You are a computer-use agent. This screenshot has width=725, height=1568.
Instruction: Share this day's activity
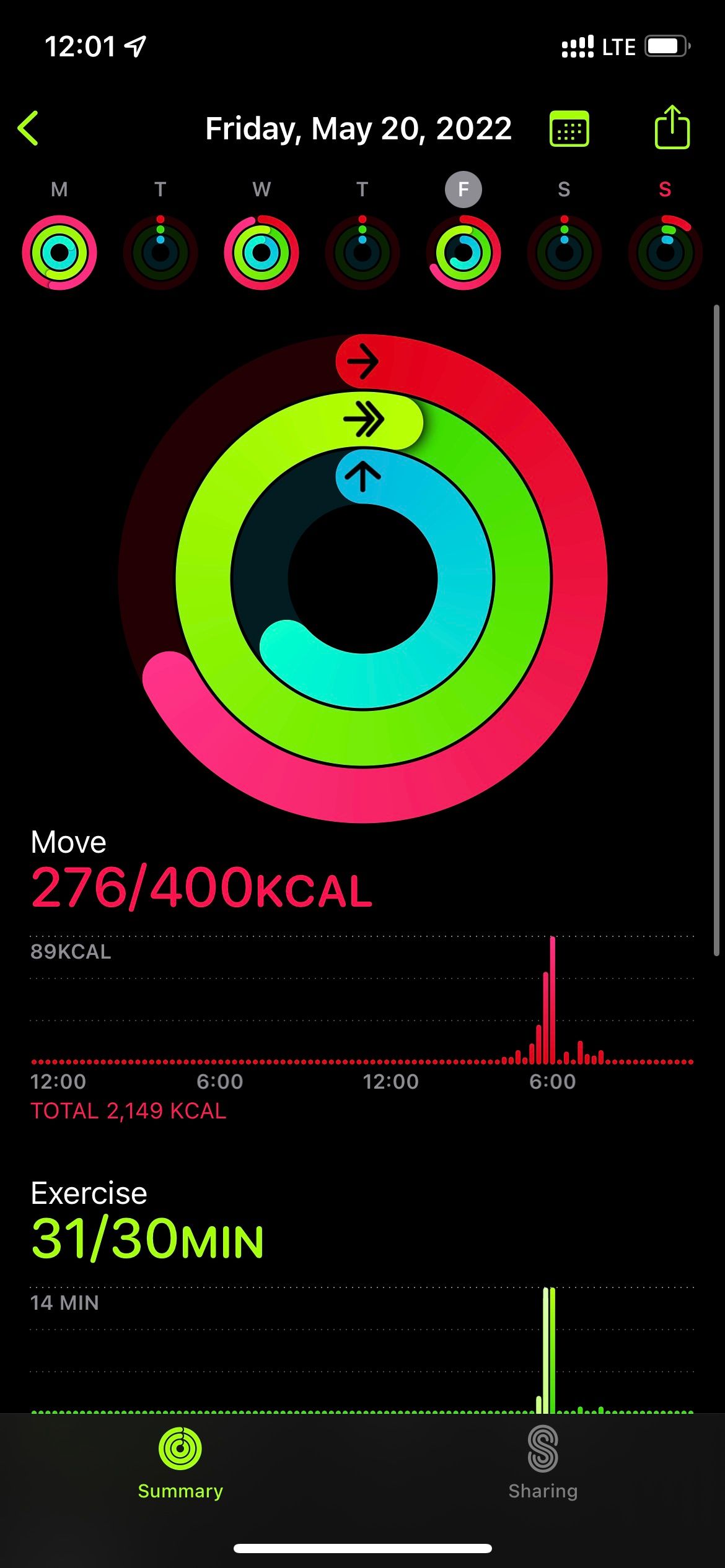pos(672,128)
